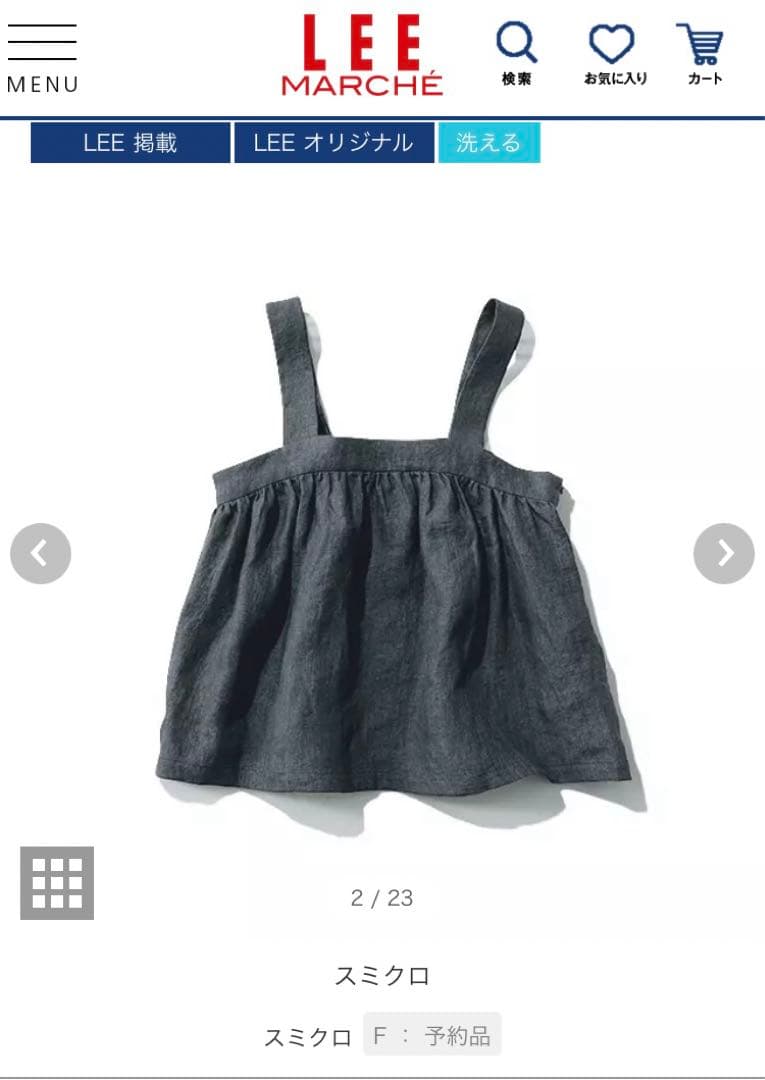Open the 検索 search icon
The width and height of the screenshot is (765, 1080).
coord(516,54)
